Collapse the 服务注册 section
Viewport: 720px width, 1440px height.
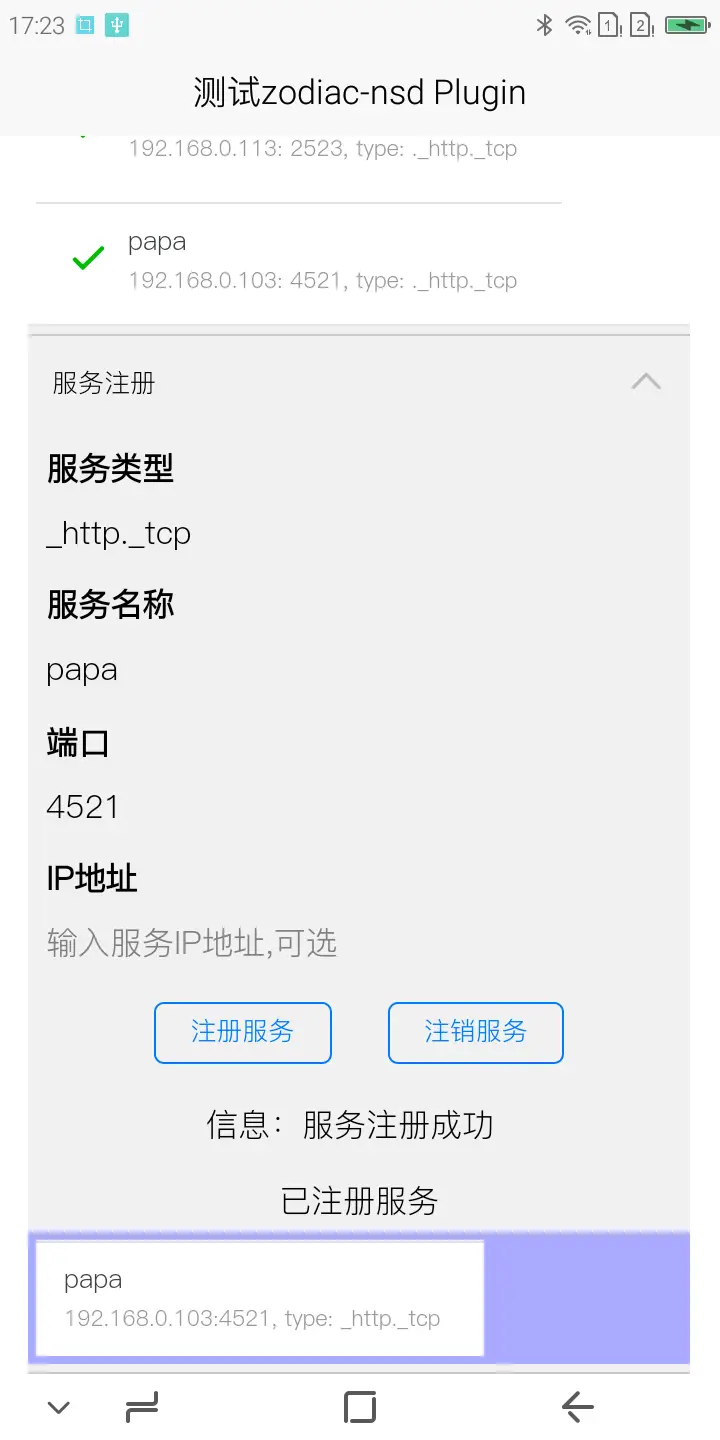click(646, 382)
